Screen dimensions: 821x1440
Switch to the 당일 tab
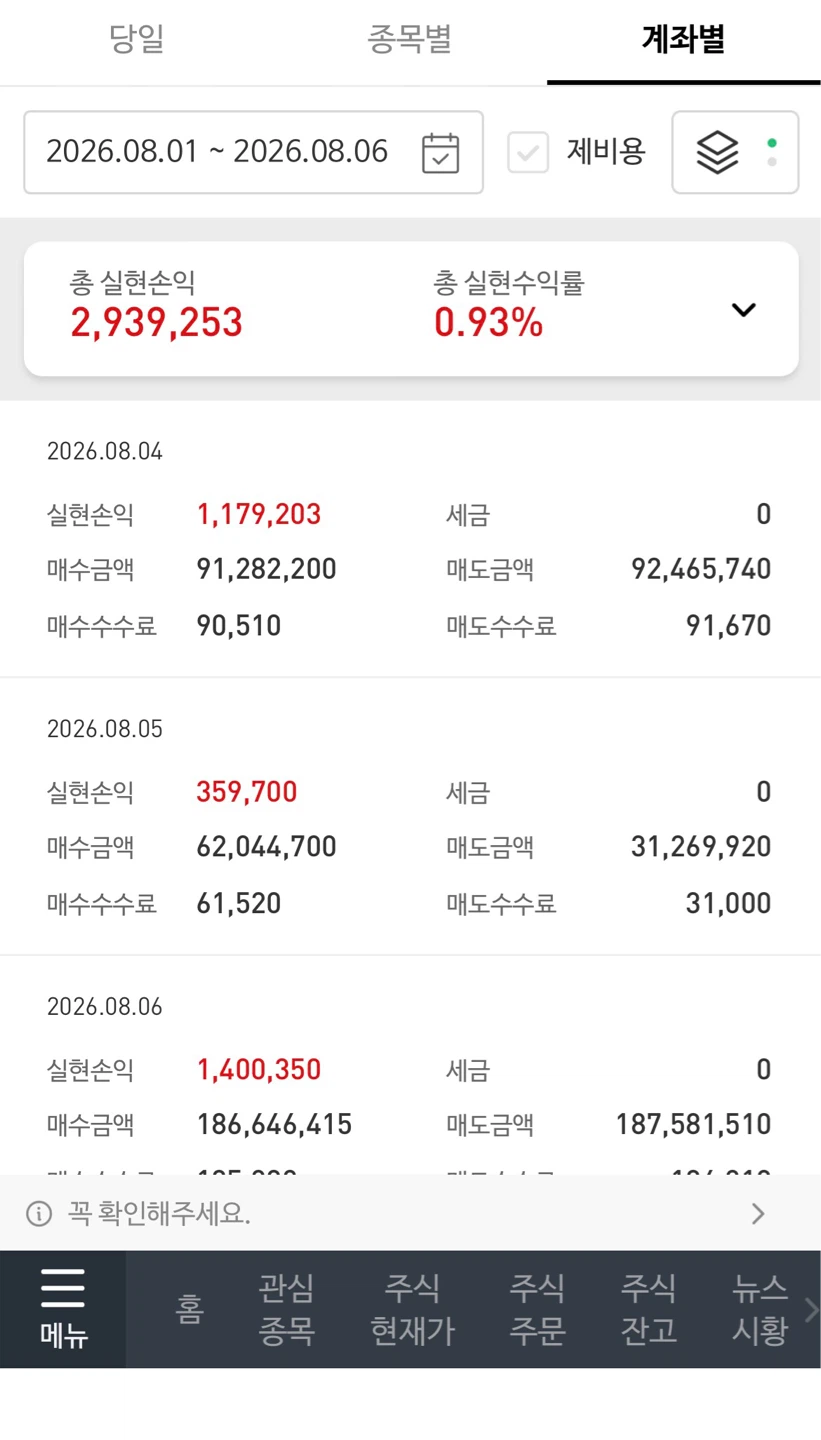[x=137, y=41]
